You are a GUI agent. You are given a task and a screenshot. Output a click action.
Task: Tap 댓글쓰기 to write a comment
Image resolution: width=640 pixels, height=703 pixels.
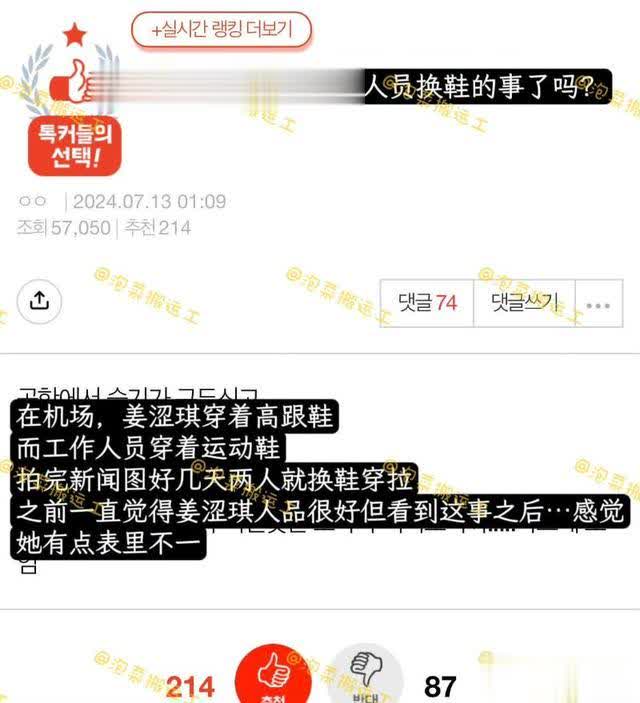coord(524,301)
